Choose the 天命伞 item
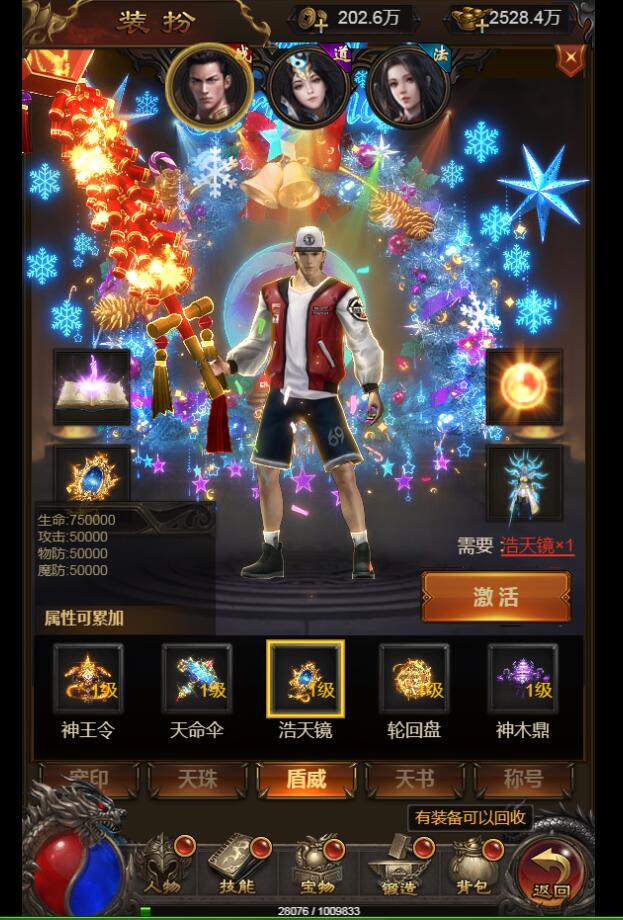 196,680
